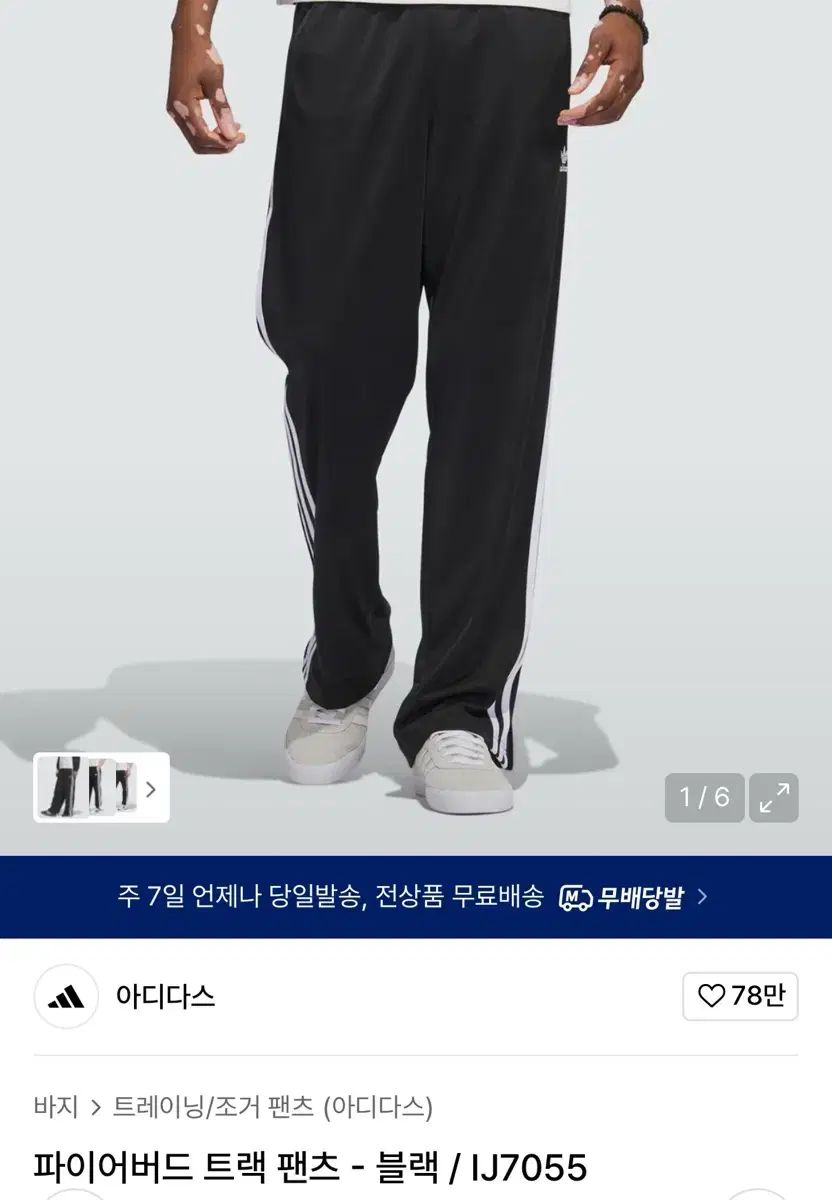Like the 아디다스 brand
Screen dimensions: 832x1200
[x=740, y=996]
